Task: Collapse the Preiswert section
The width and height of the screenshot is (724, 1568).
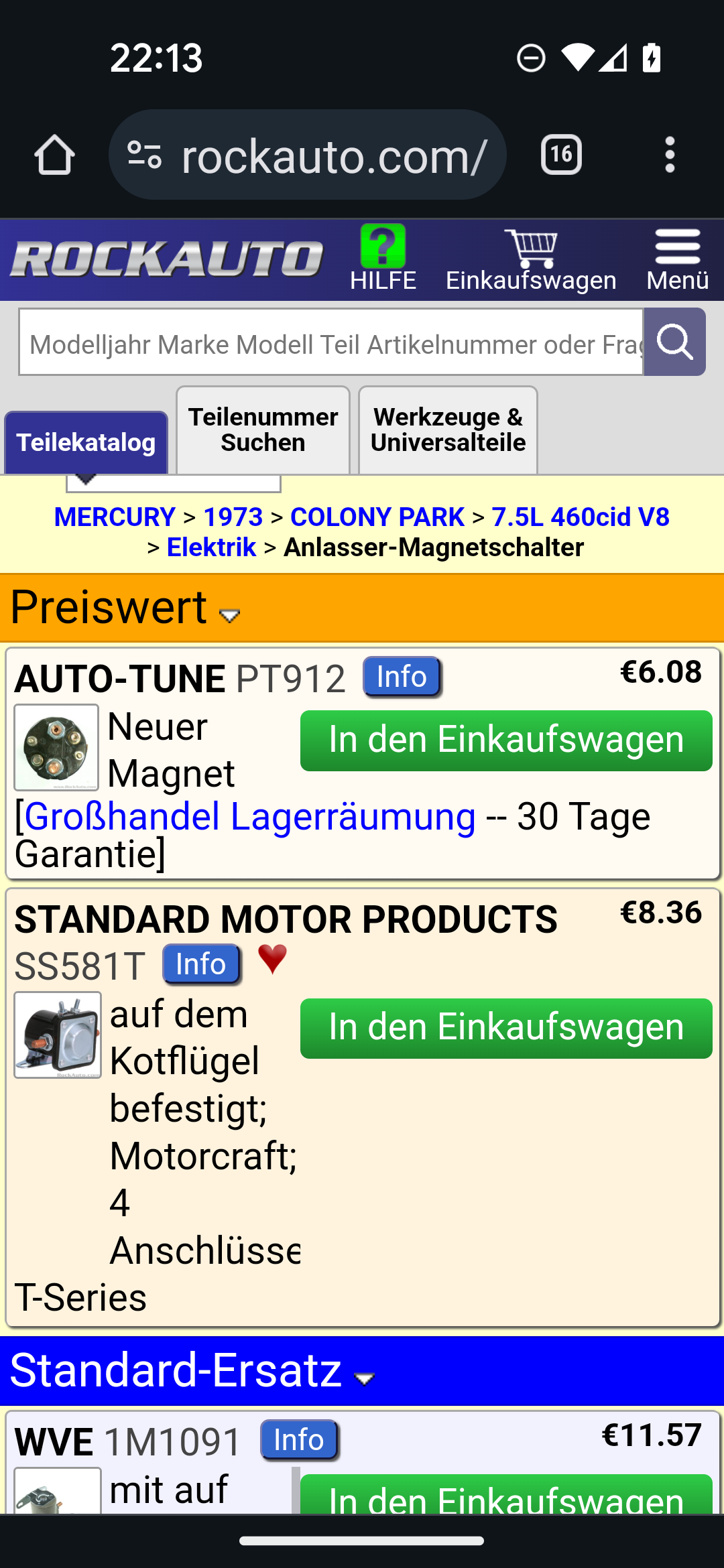Action: click(x=125, y=608)
